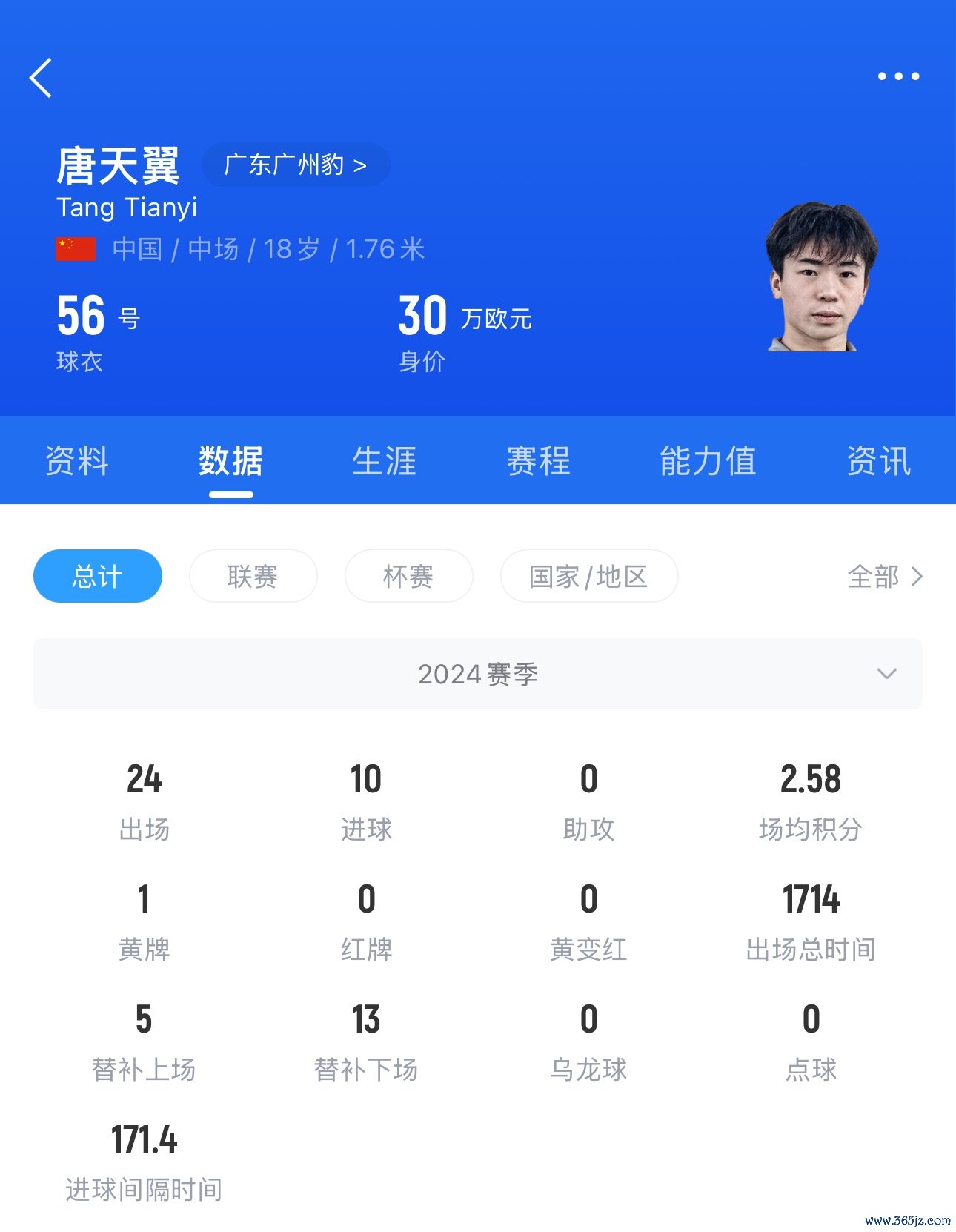Screen dimensions: 956x1232
Task: Switch to the 生涯 tab
Action: (x=384, y=461)
